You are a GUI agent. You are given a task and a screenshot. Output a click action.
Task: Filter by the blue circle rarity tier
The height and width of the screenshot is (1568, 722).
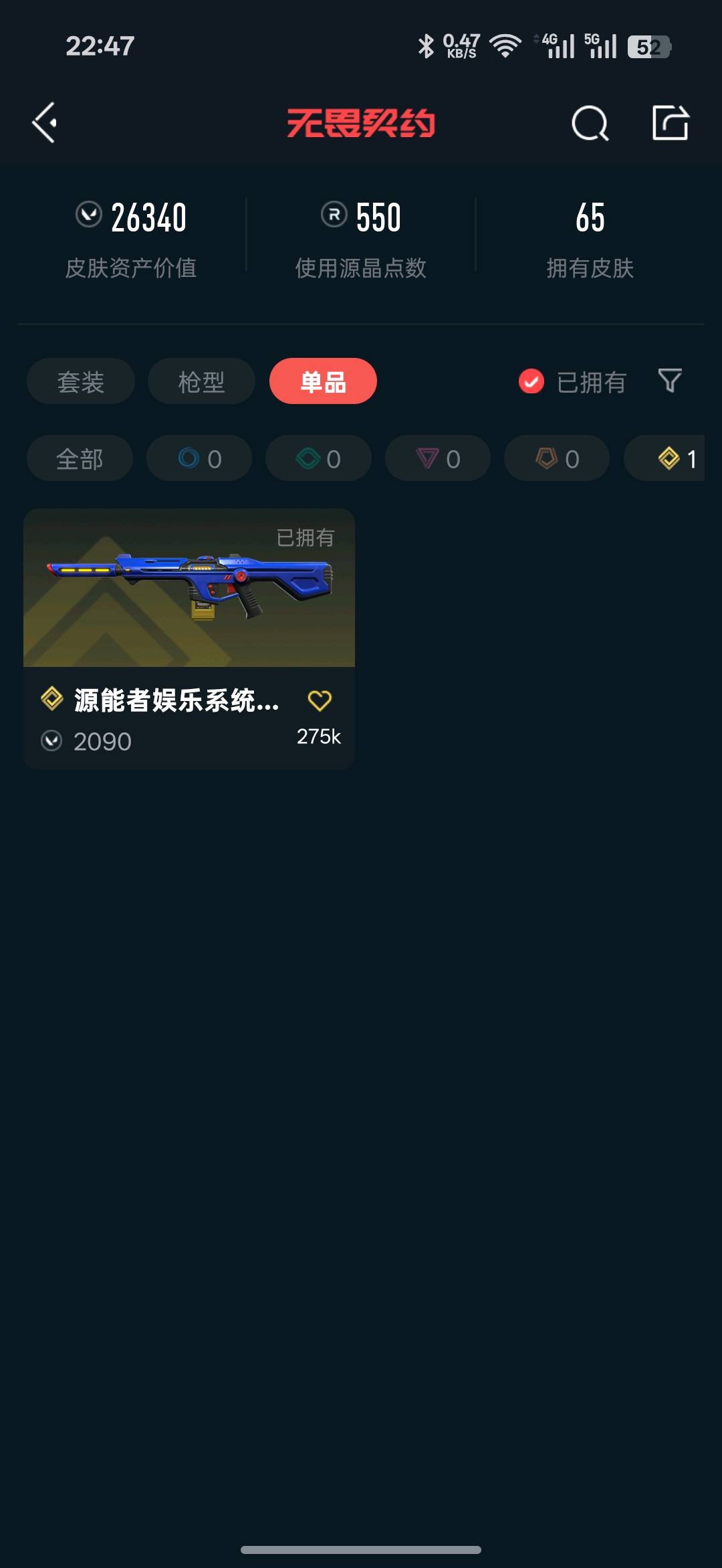[199, 459]
